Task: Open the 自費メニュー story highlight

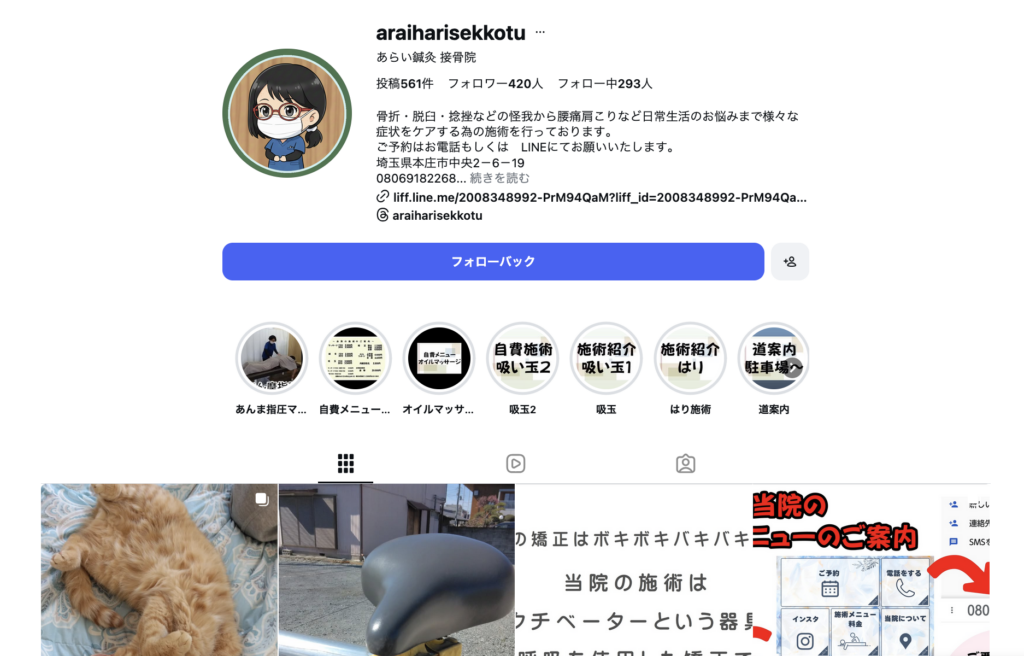Action: [x=355, y=358]
